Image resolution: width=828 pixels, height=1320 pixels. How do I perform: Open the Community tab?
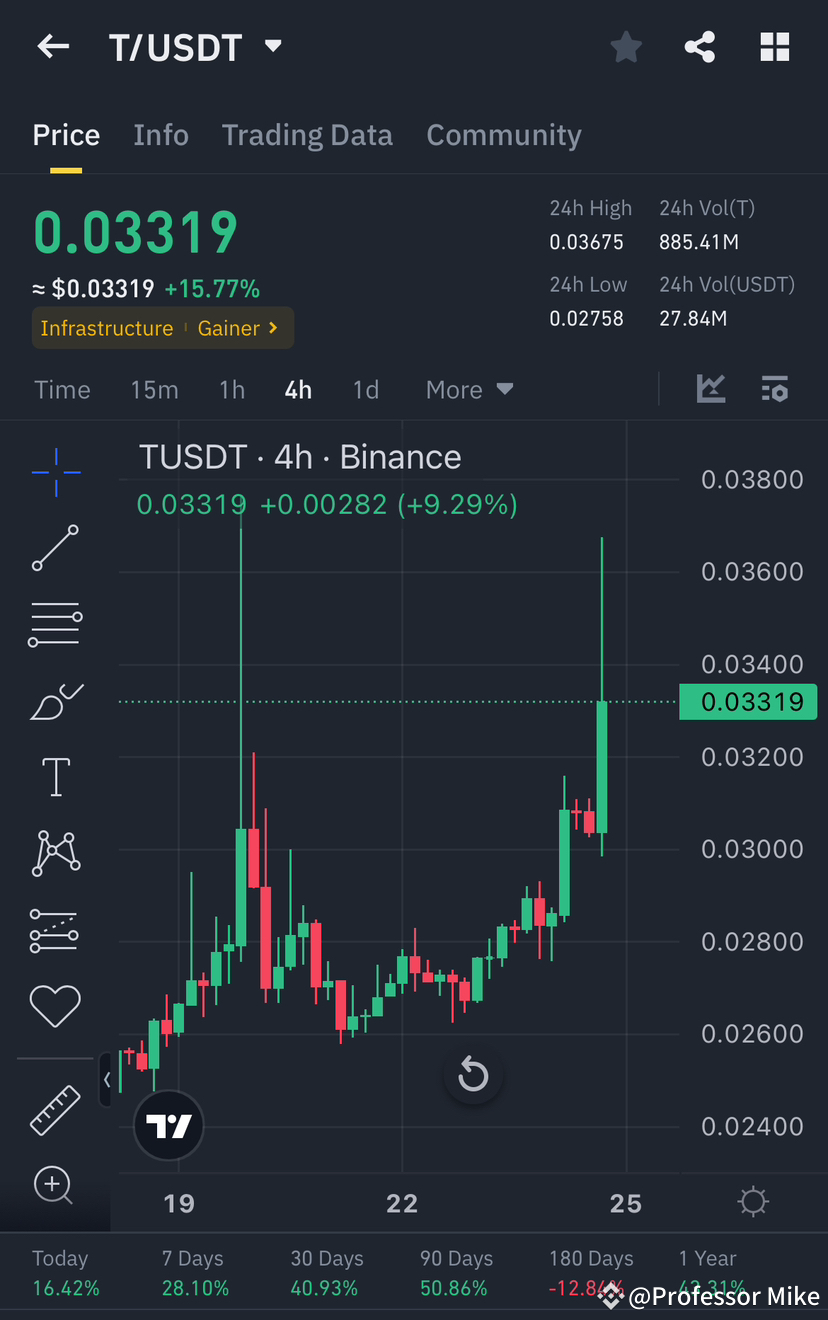504,135
